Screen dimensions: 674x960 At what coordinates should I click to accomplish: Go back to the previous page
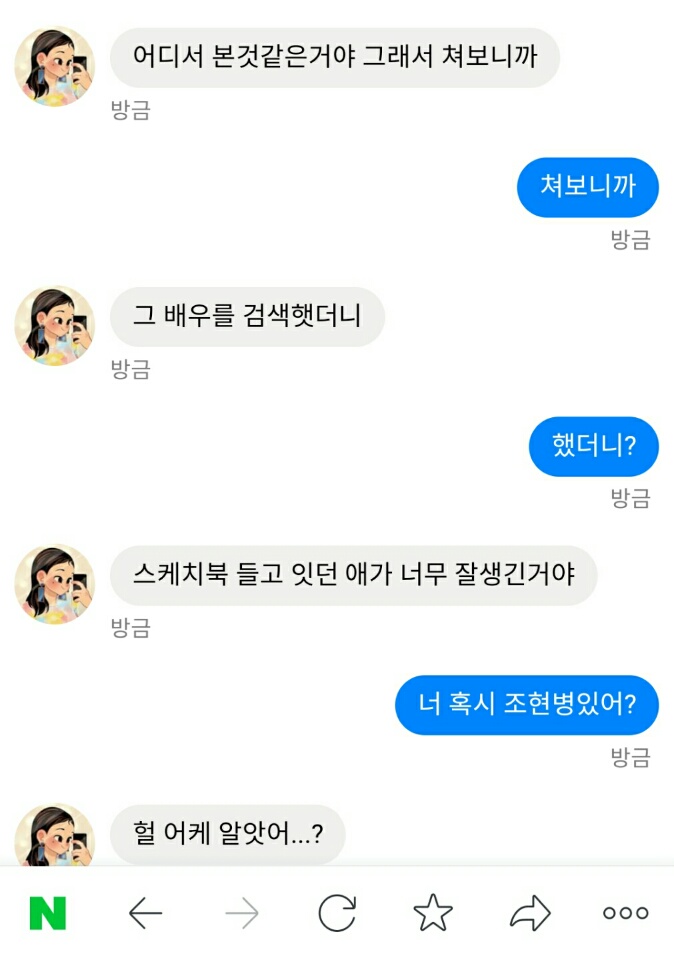tap(146, 912)
